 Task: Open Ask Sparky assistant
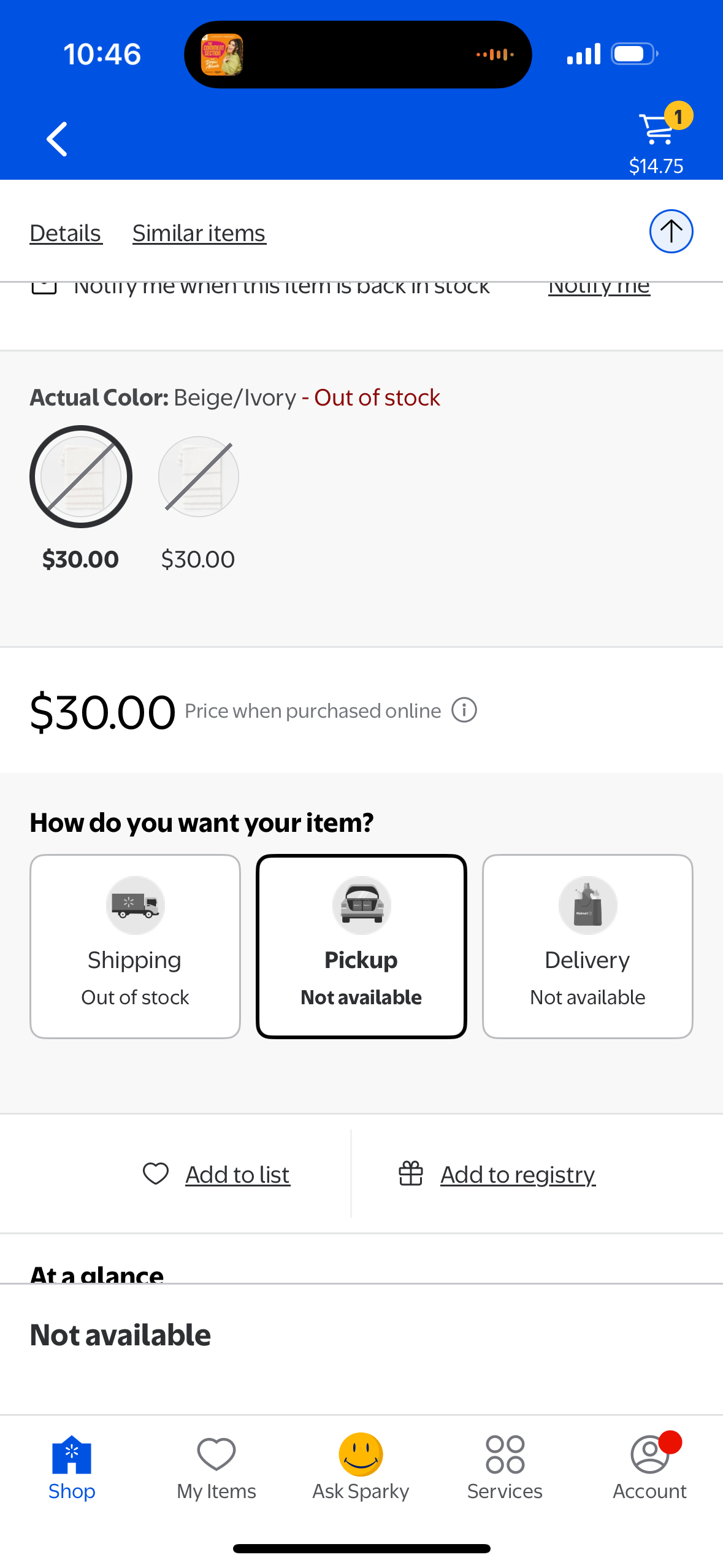click(x=361, y=1467)
